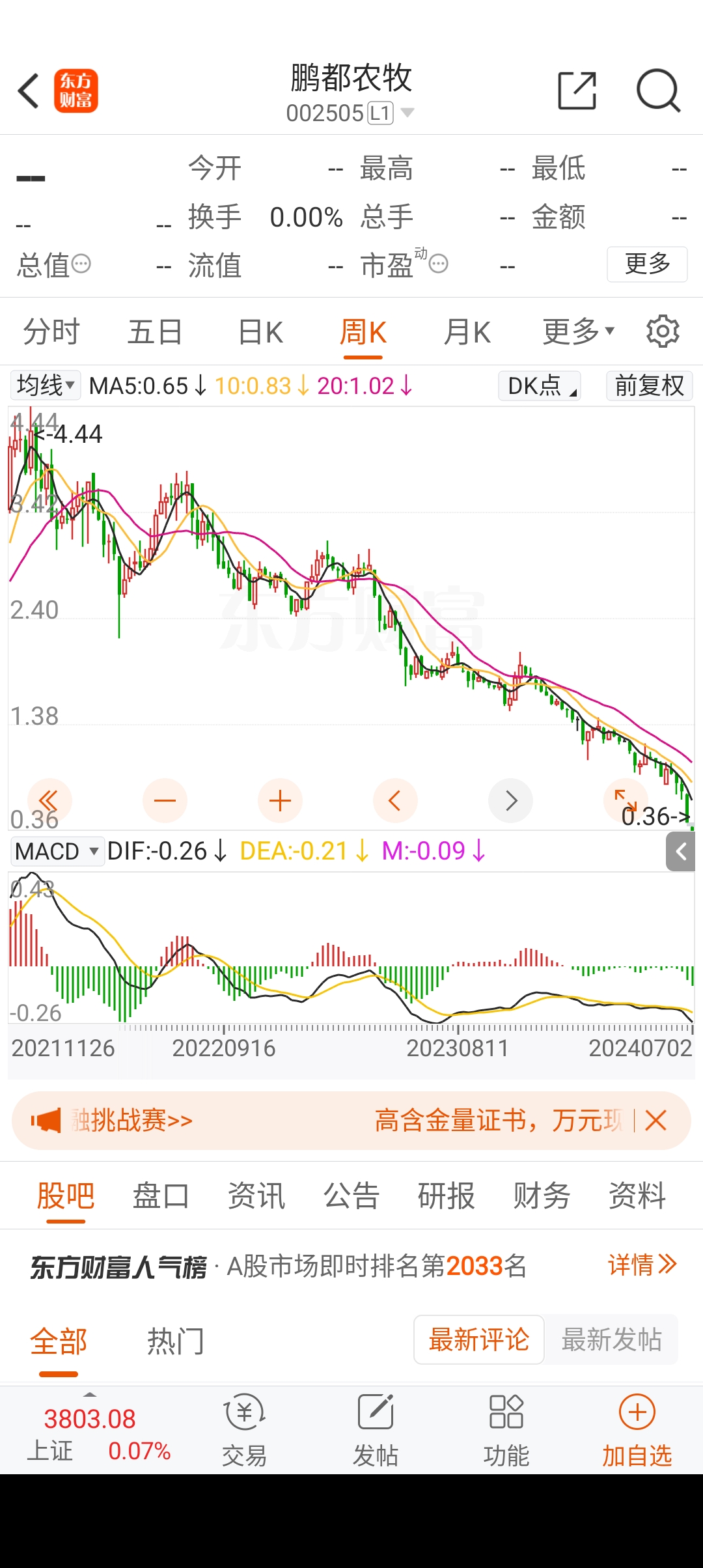Screen dimensions: 703x1568
Task: Open chart settings gear icon
Action: coord(663,331)
